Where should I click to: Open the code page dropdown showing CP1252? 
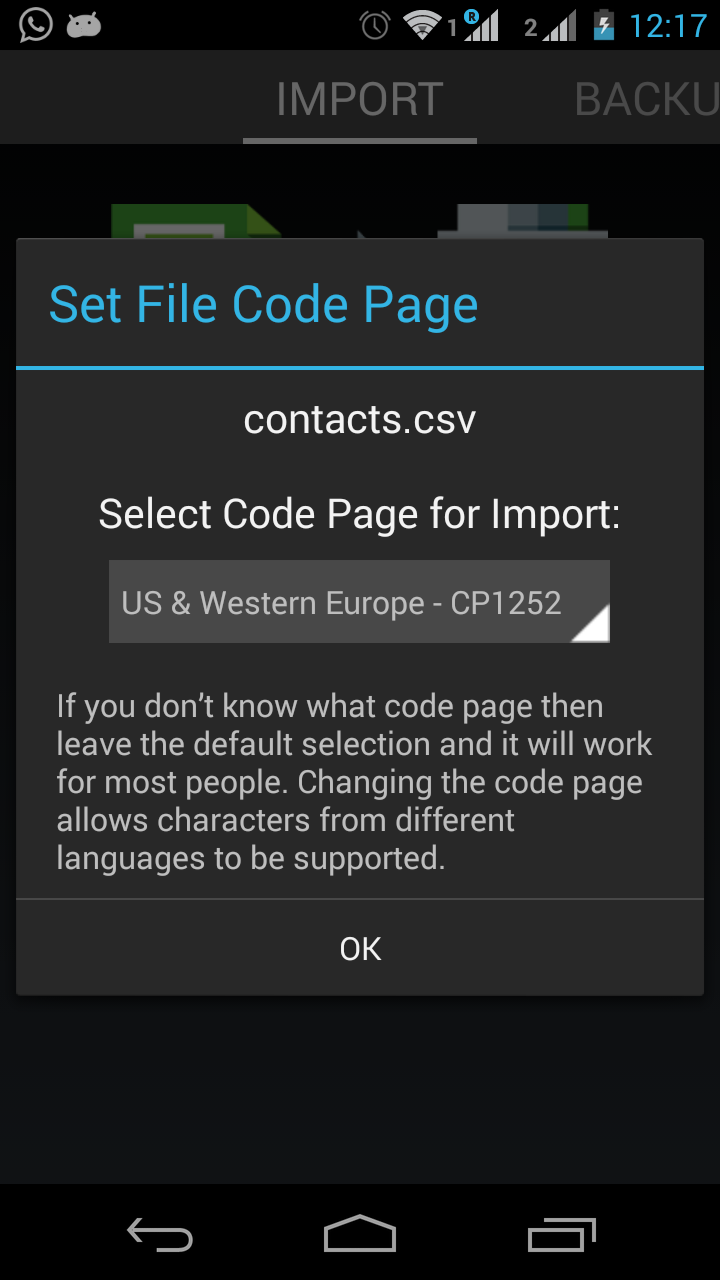pyautogui.click(x=359, y=602)
